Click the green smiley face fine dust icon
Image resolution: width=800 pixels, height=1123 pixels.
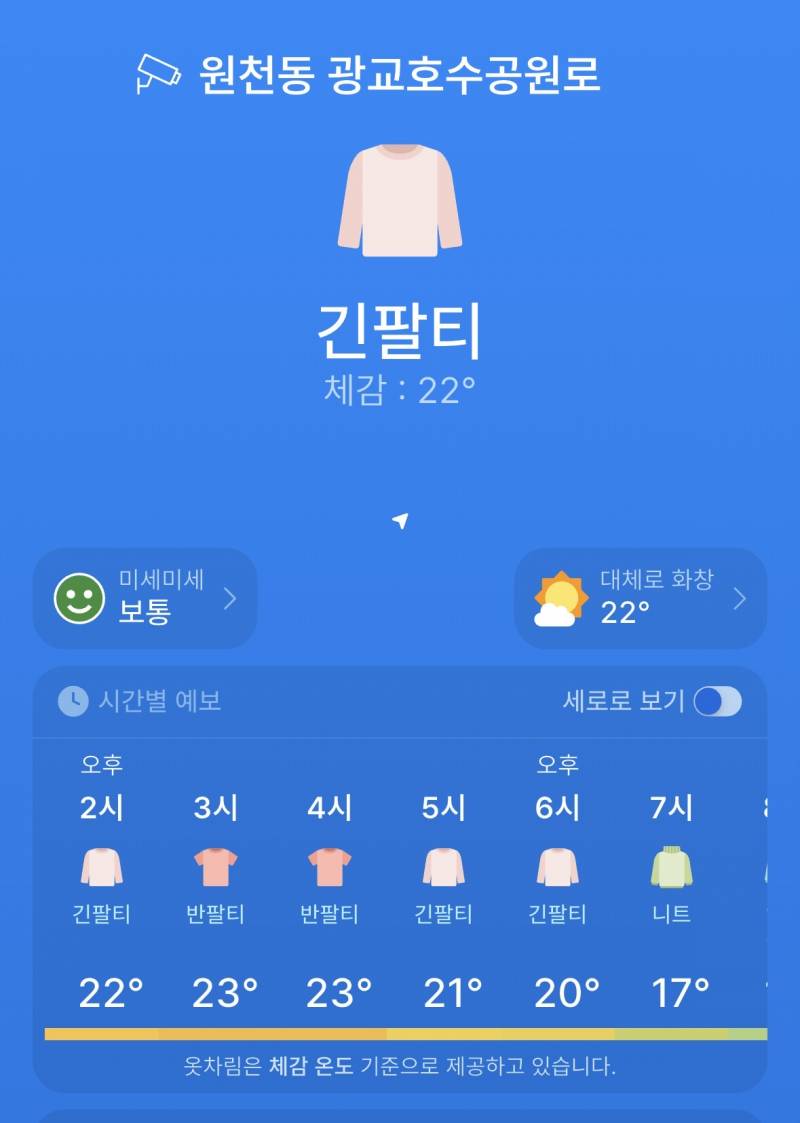click(x=77, y=598)
